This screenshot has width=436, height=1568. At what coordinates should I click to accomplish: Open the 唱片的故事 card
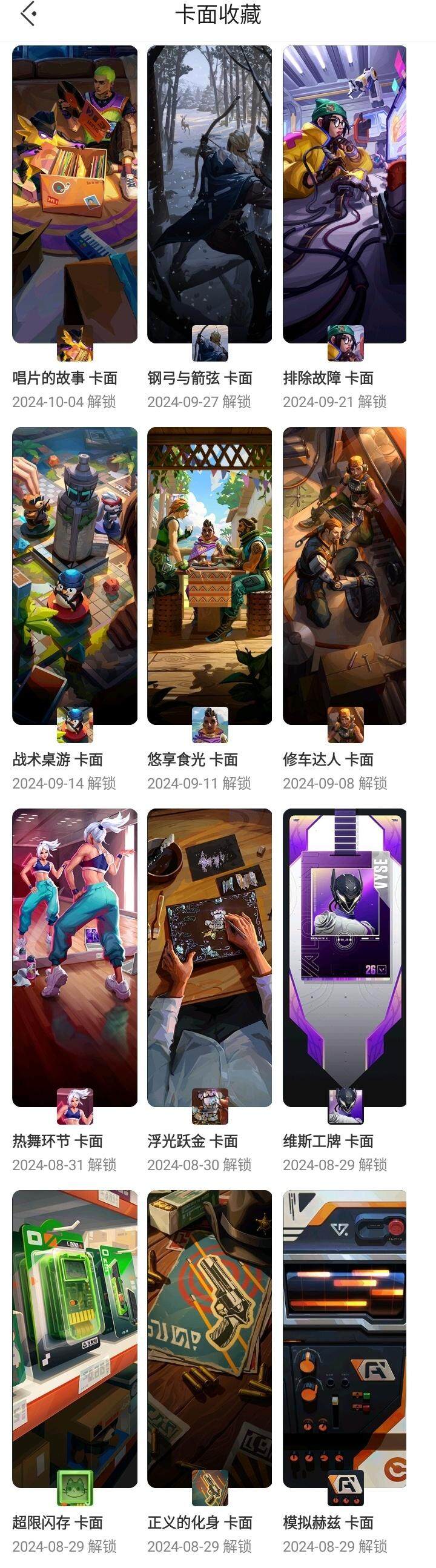[x=74, y=195]
